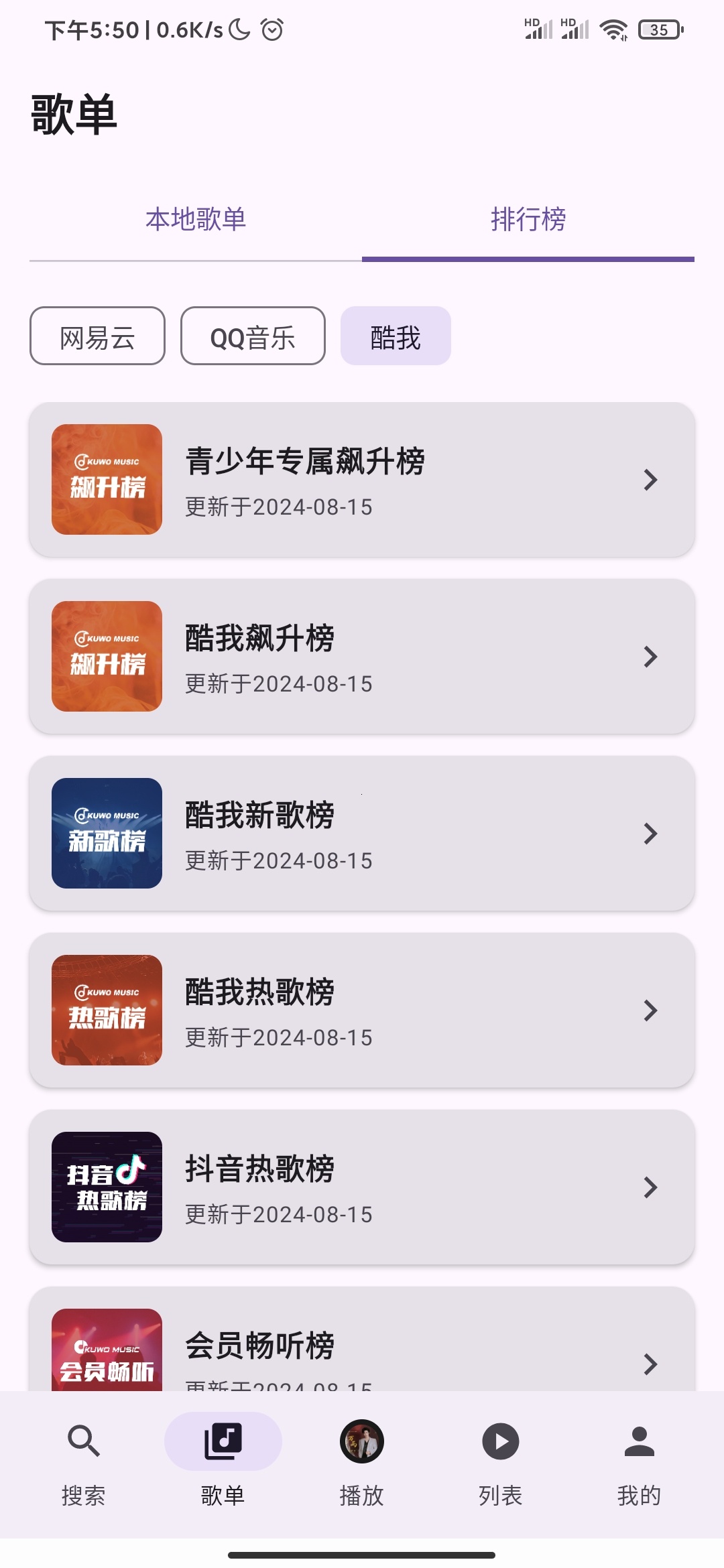Switch to the 本地歌单 tab
724x1568 pixels.
[x=196, y=220]
